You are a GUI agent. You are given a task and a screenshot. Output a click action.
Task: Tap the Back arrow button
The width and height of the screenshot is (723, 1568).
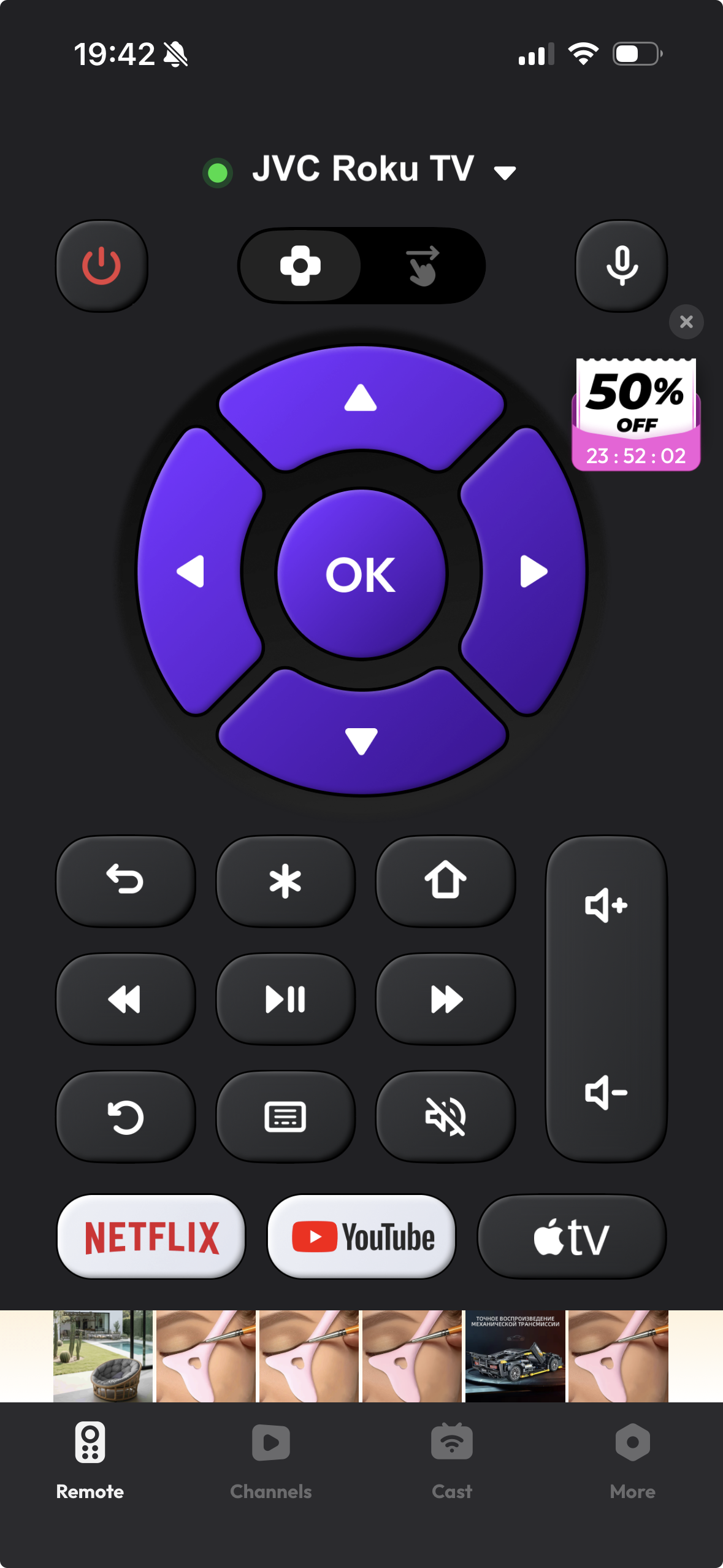click(125, 882)
